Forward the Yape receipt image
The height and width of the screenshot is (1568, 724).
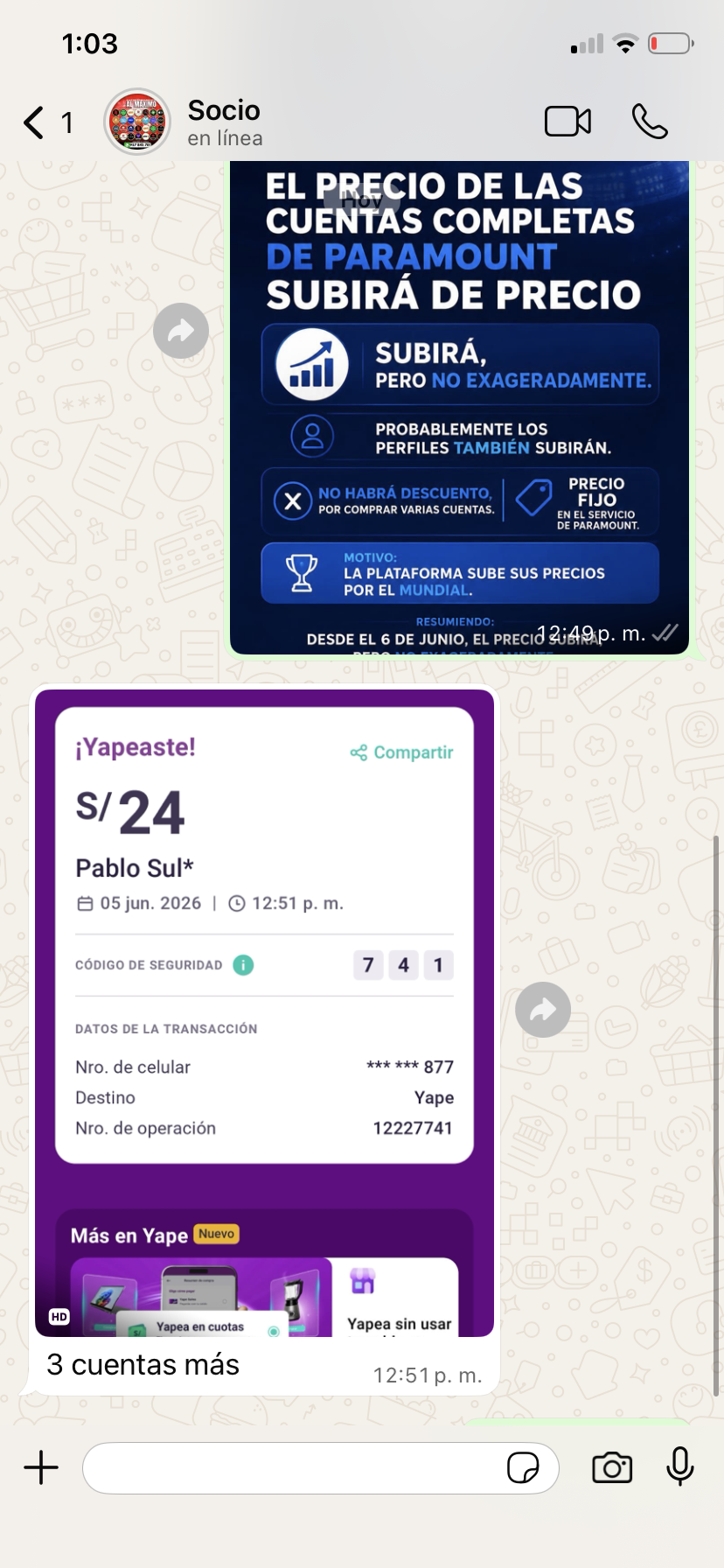pyautogui.click(x=543, y=1010)
